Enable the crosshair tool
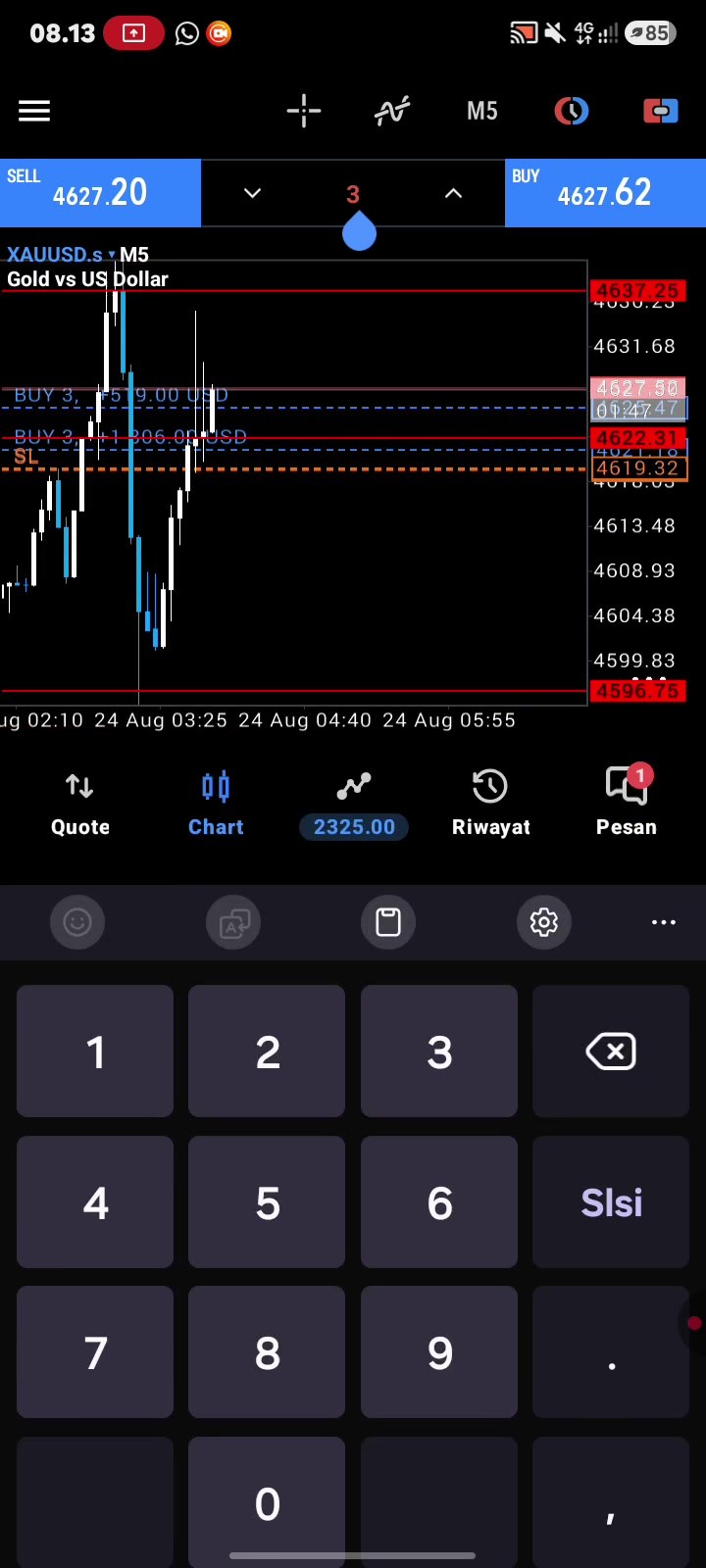 [304, 111]
